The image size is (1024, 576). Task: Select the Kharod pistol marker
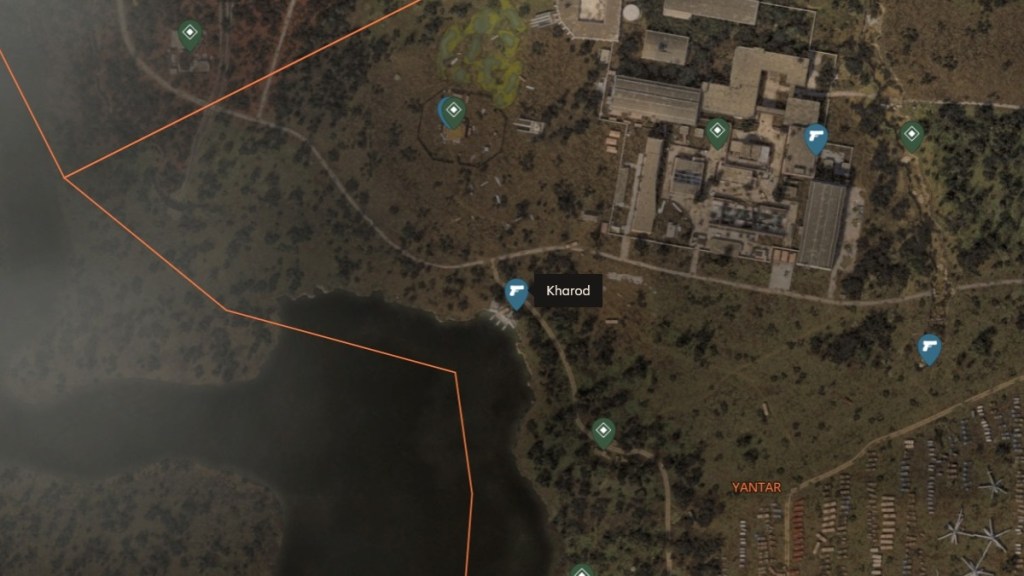pos(516,293)
